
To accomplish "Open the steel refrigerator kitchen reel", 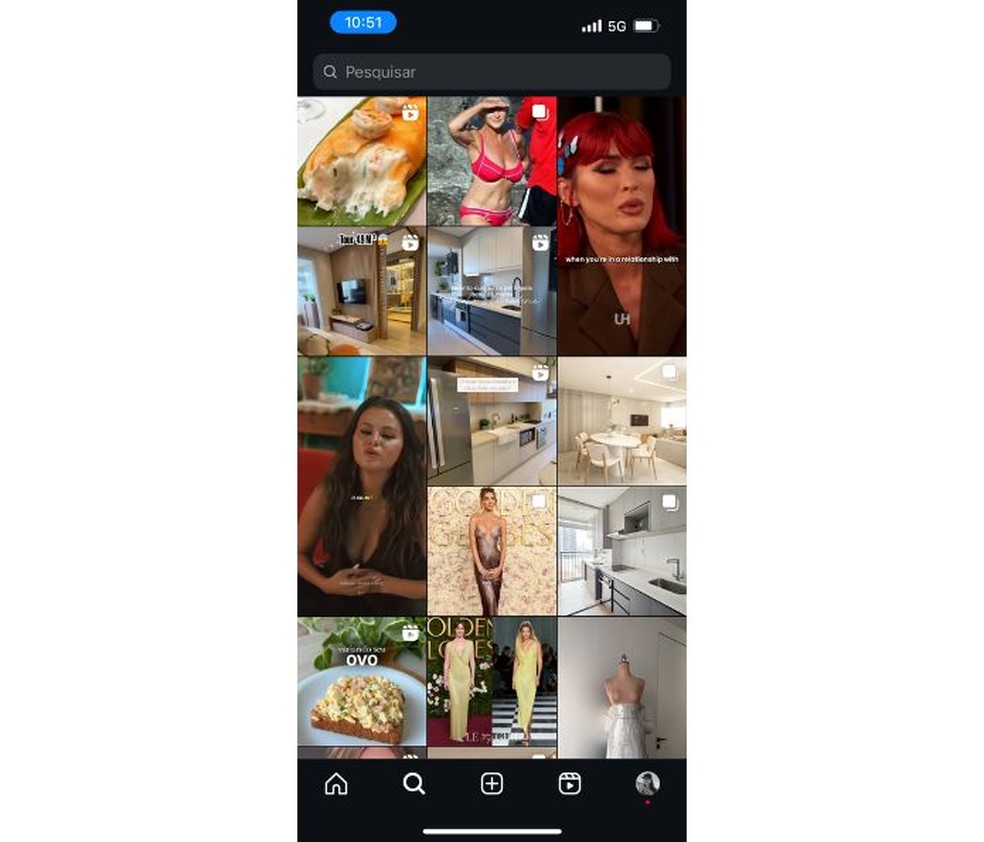I will 491,421.
